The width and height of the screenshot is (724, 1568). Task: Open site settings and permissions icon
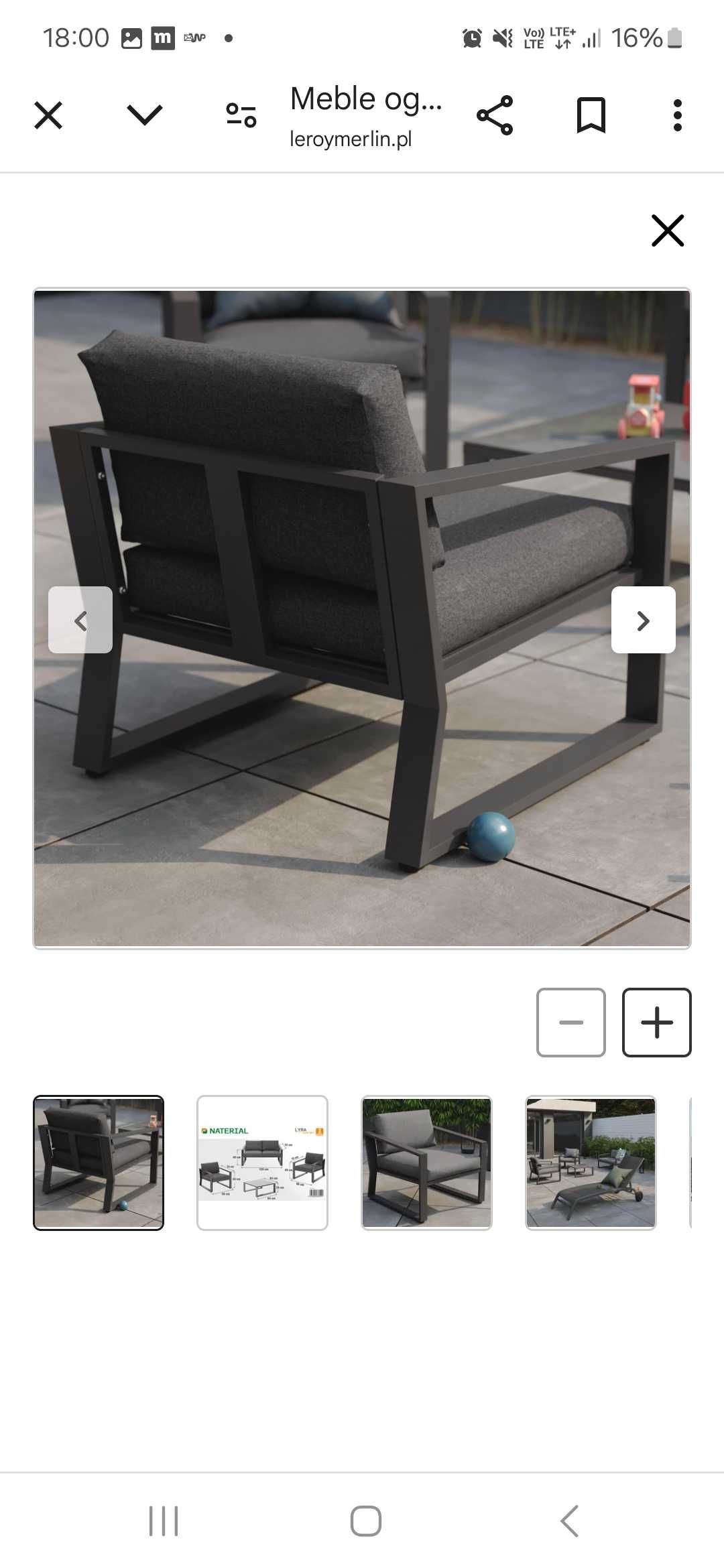(241, 115)
